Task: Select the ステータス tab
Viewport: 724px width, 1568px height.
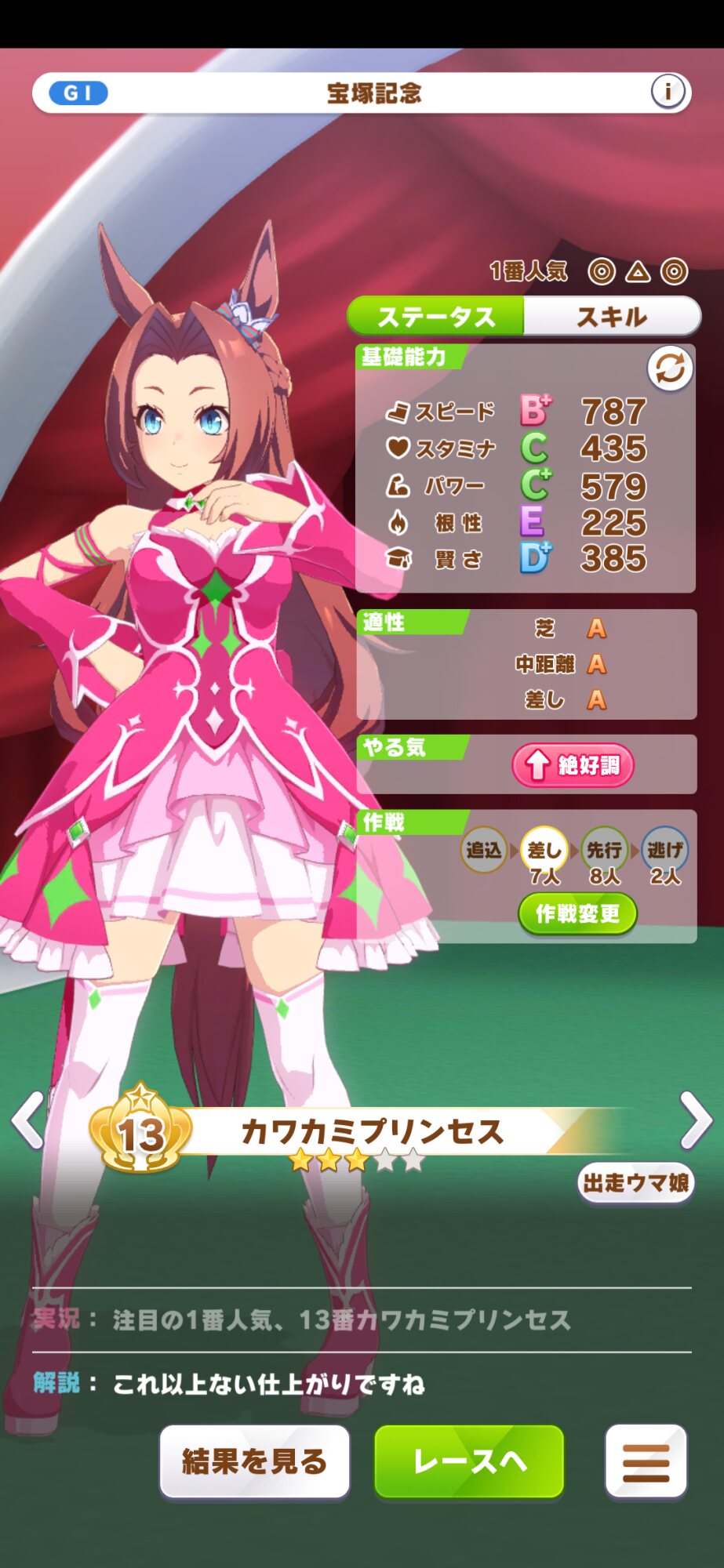Action: pos(436,317)
